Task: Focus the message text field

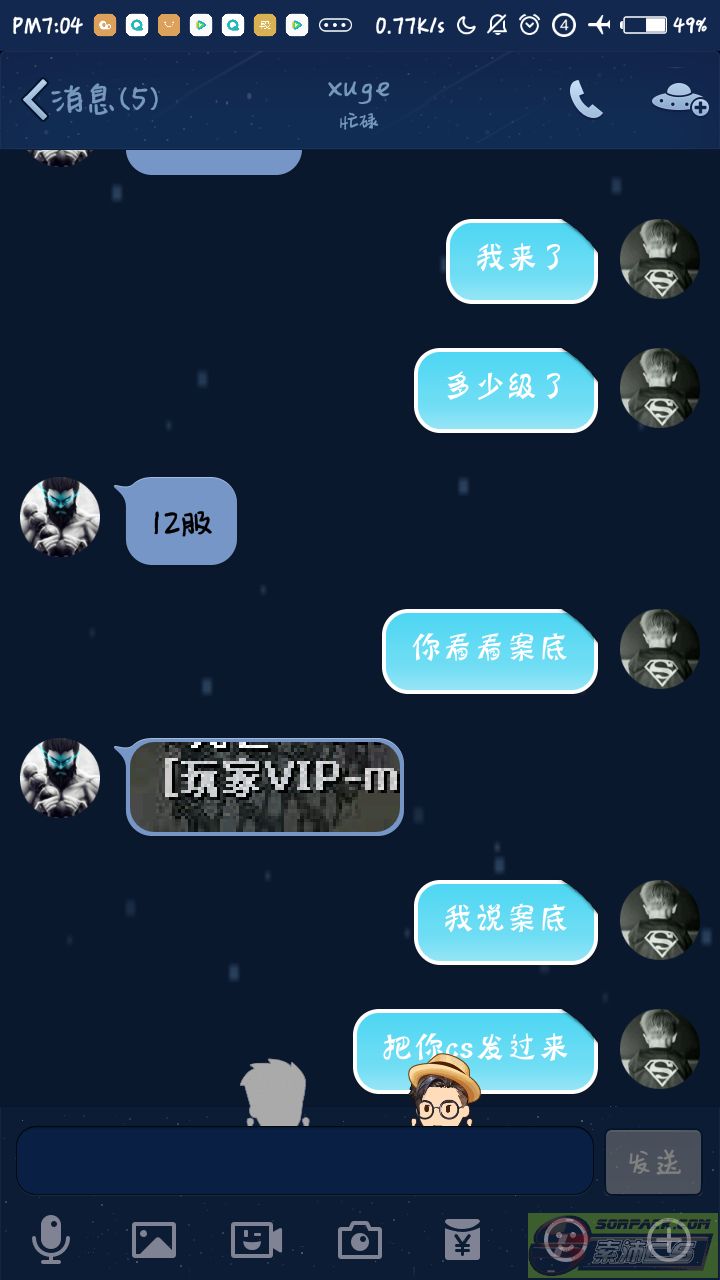Action: click(305, 1161)
